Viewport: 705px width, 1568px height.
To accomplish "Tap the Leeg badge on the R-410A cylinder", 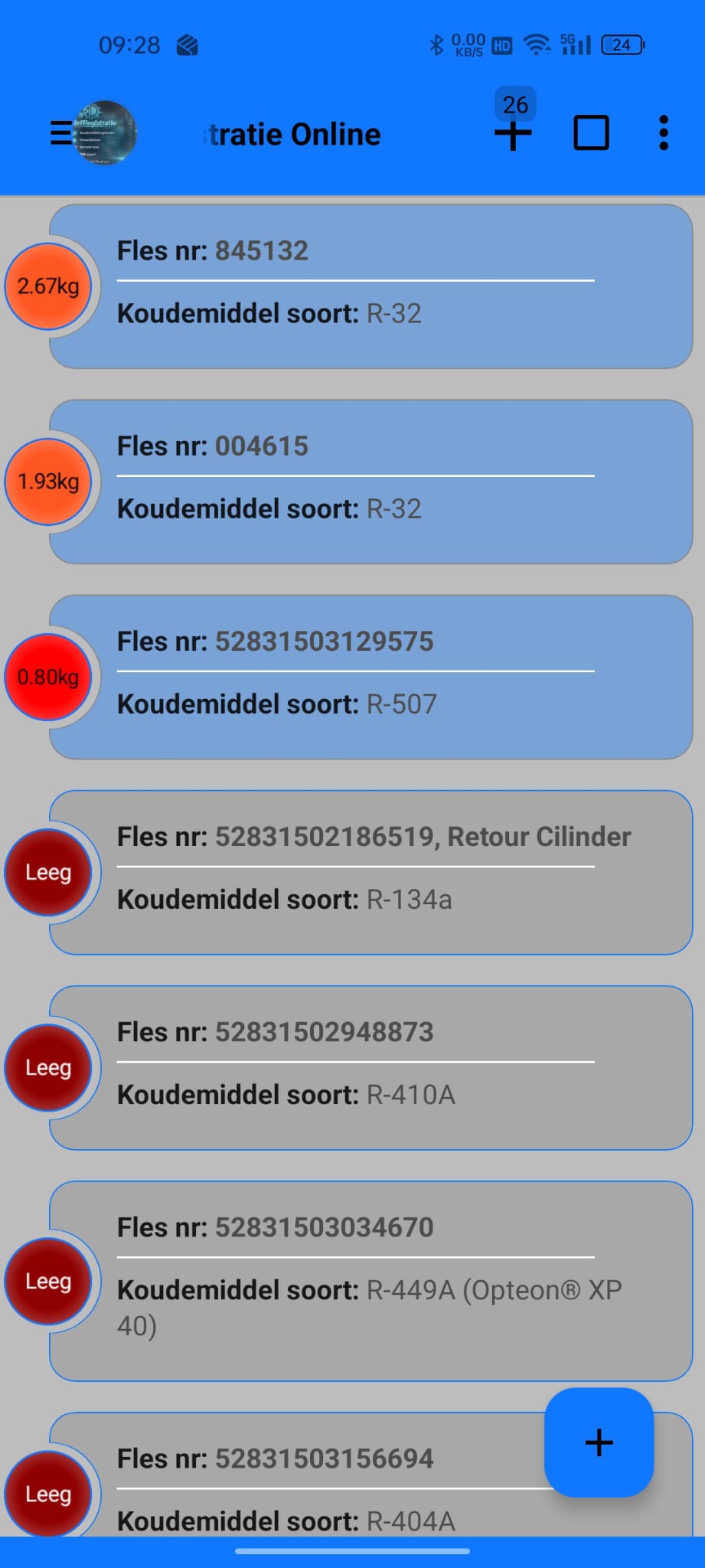I will (49, 1067).
